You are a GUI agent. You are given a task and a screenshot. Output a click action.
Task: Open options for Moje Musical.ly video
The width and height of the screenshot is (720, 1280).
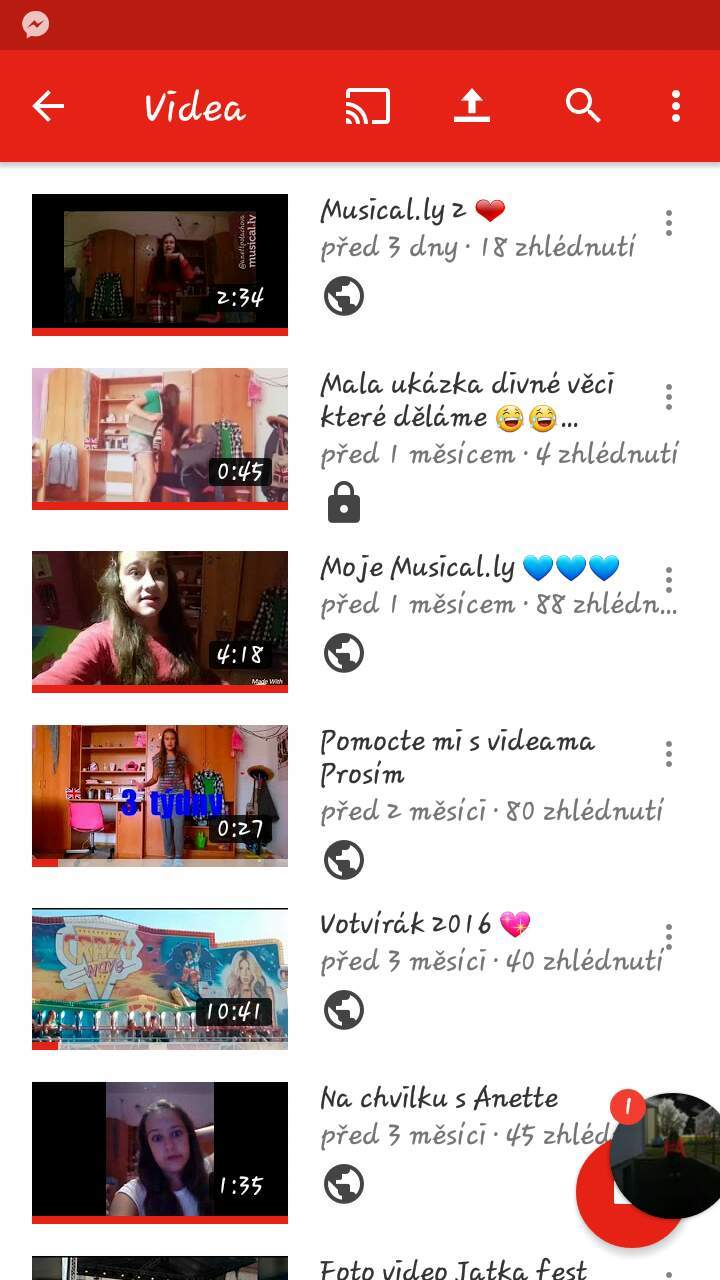[x=668, y=580]
